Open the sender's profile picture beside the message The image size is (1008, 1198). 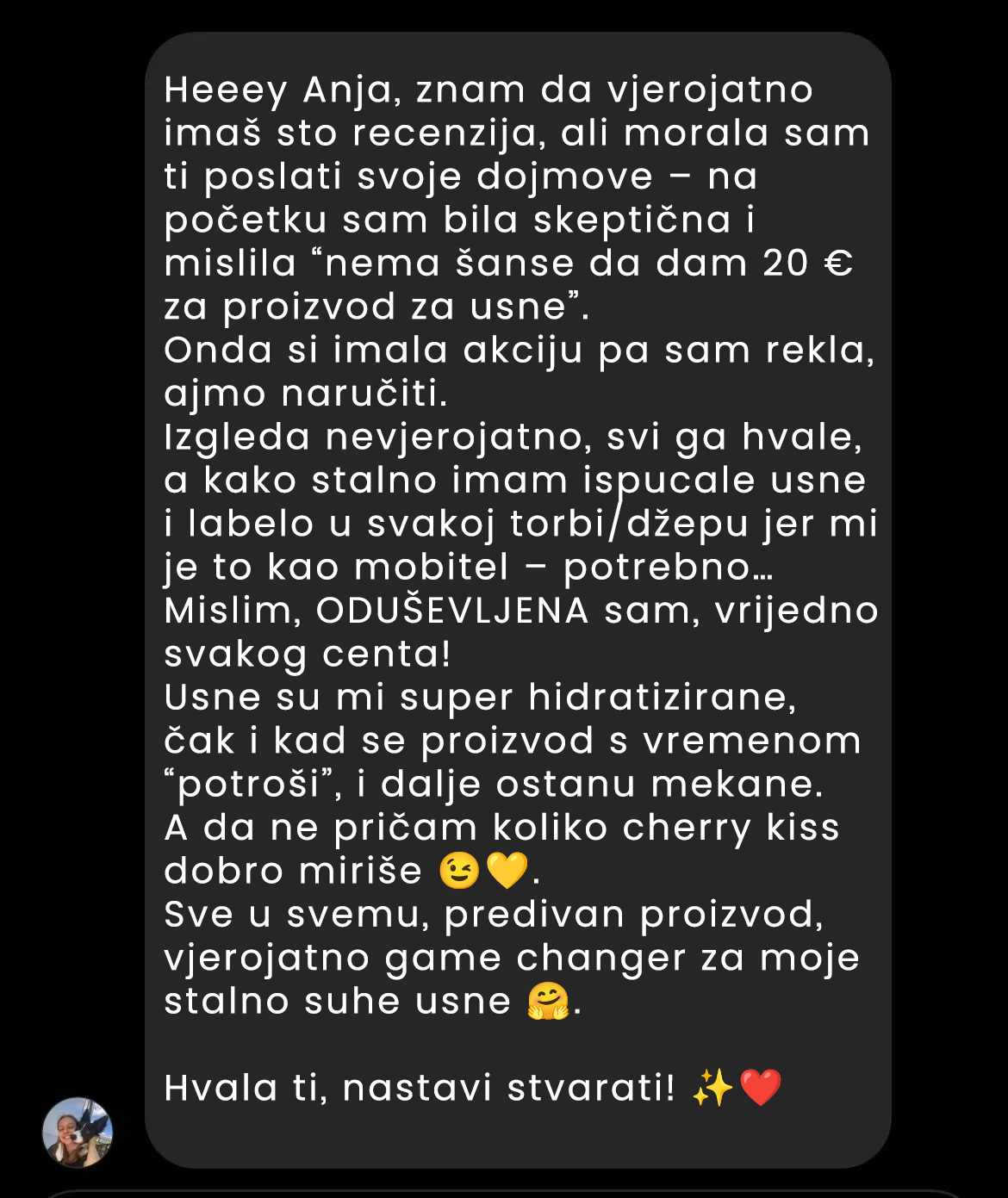coord(78,1132)
